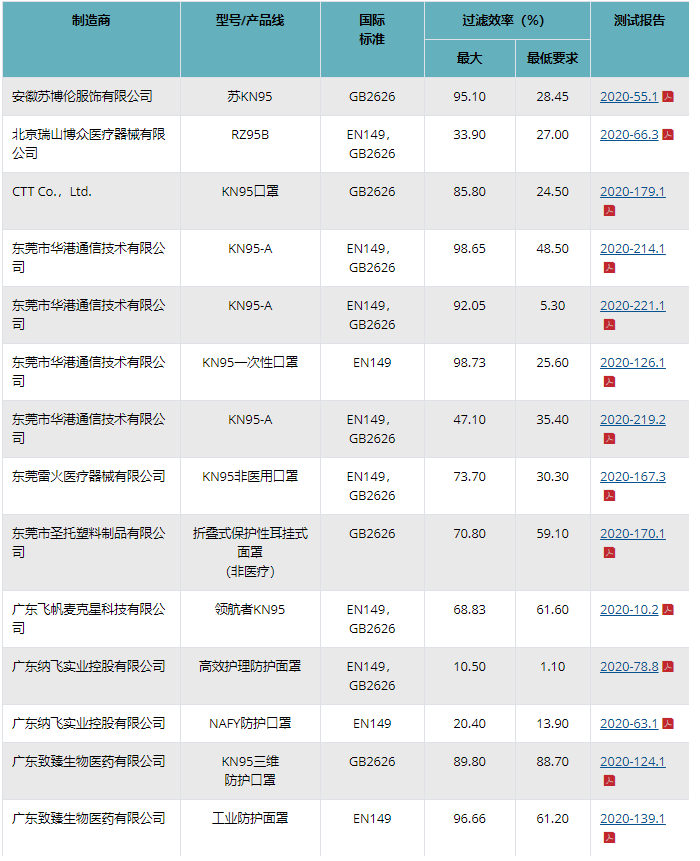View report 2020-179.1 for CTT Co.

click(632, 192)
